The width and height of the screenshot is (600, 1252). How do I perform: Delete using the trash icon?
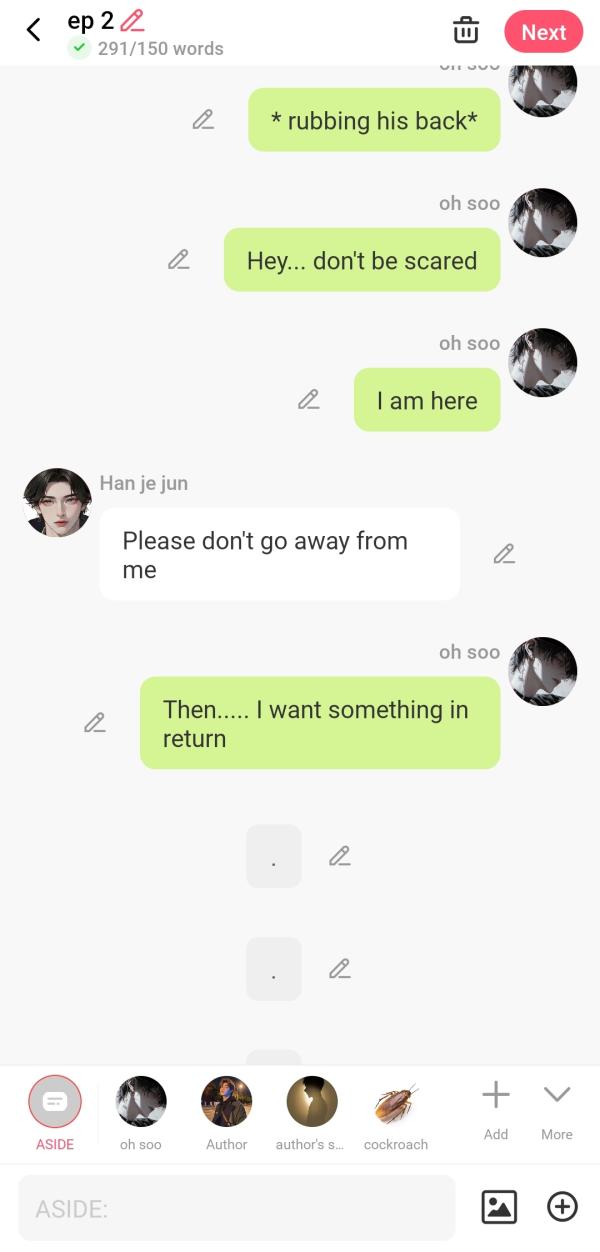pyautogui.click(x=466, y=30)
